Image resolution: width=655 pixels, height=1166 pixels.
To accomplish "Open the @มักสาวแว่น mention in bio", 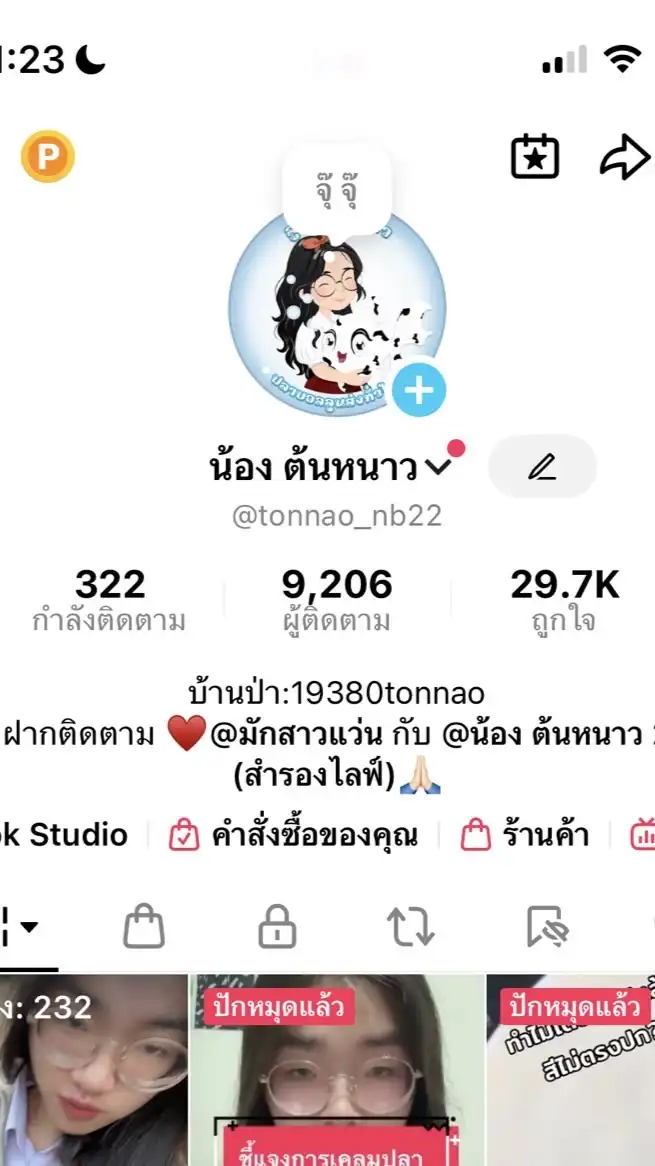I will (x=296, y=736).
